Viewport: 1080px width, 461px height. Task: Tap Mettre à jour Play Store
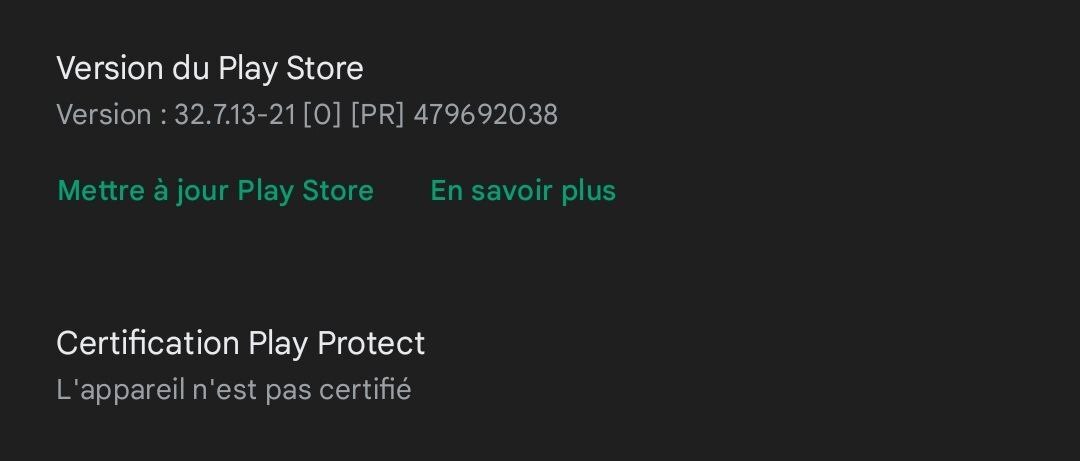(x=215, y=191)
